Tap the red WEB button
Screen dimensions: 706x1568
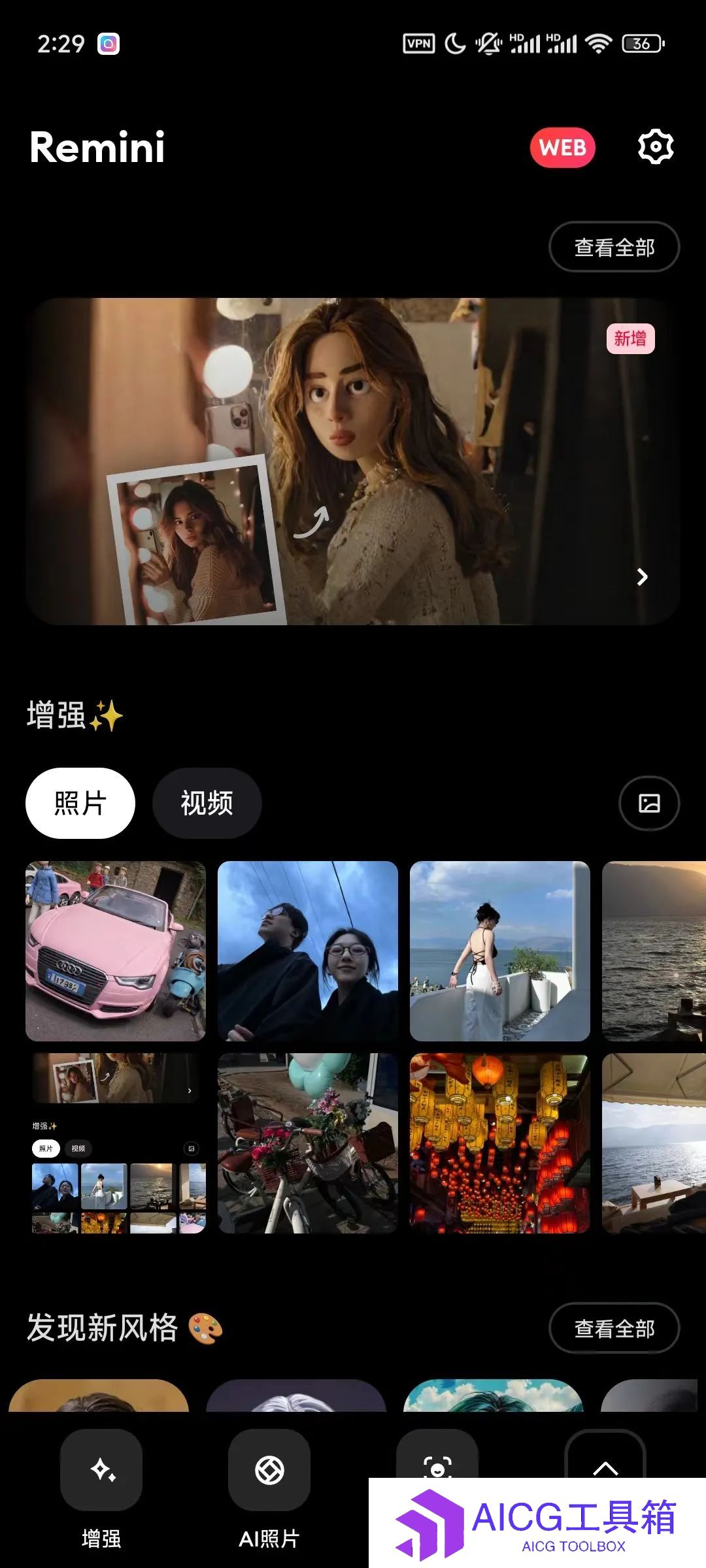(562, 148)
